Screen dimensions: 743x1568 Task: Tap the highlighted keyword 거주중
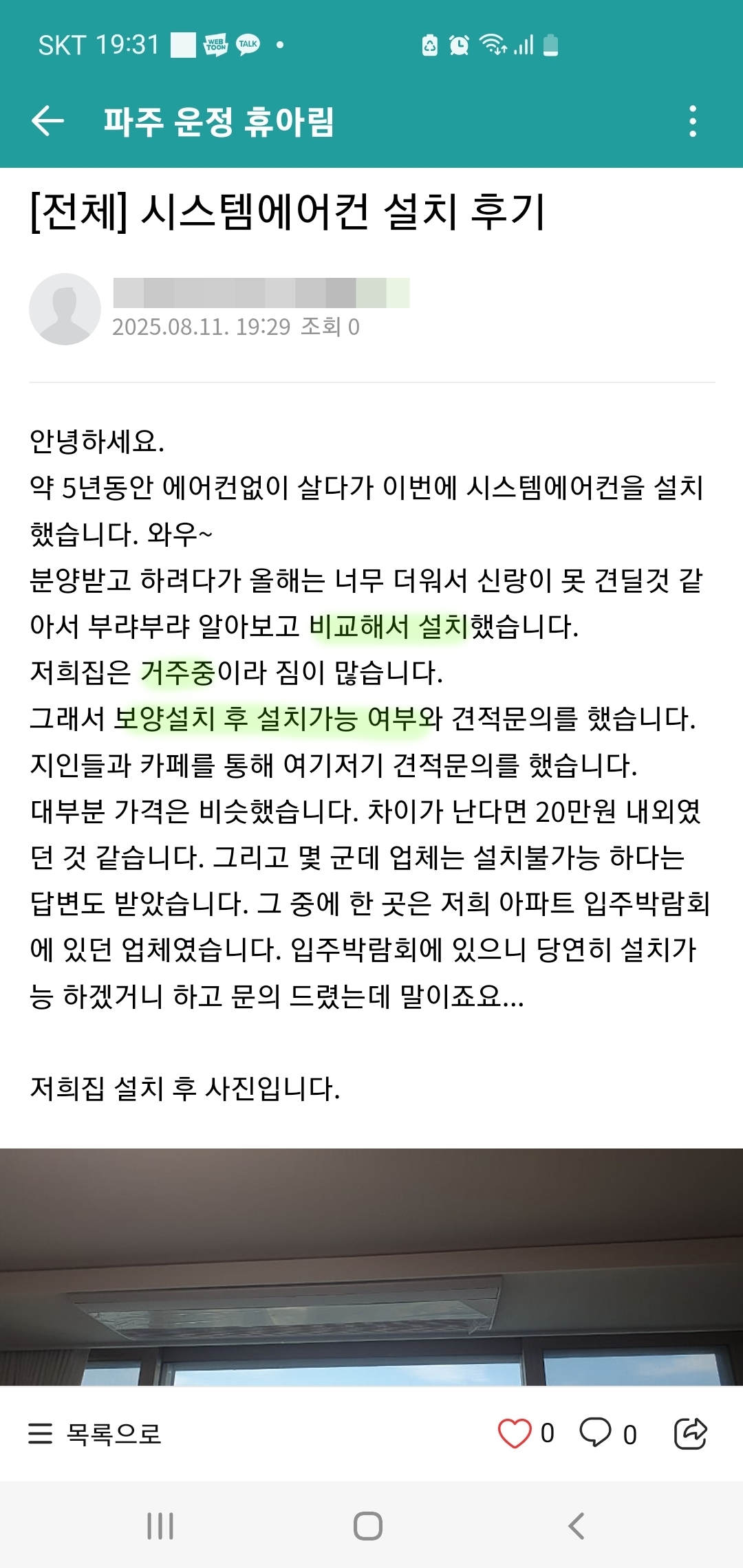pos(178,673)
